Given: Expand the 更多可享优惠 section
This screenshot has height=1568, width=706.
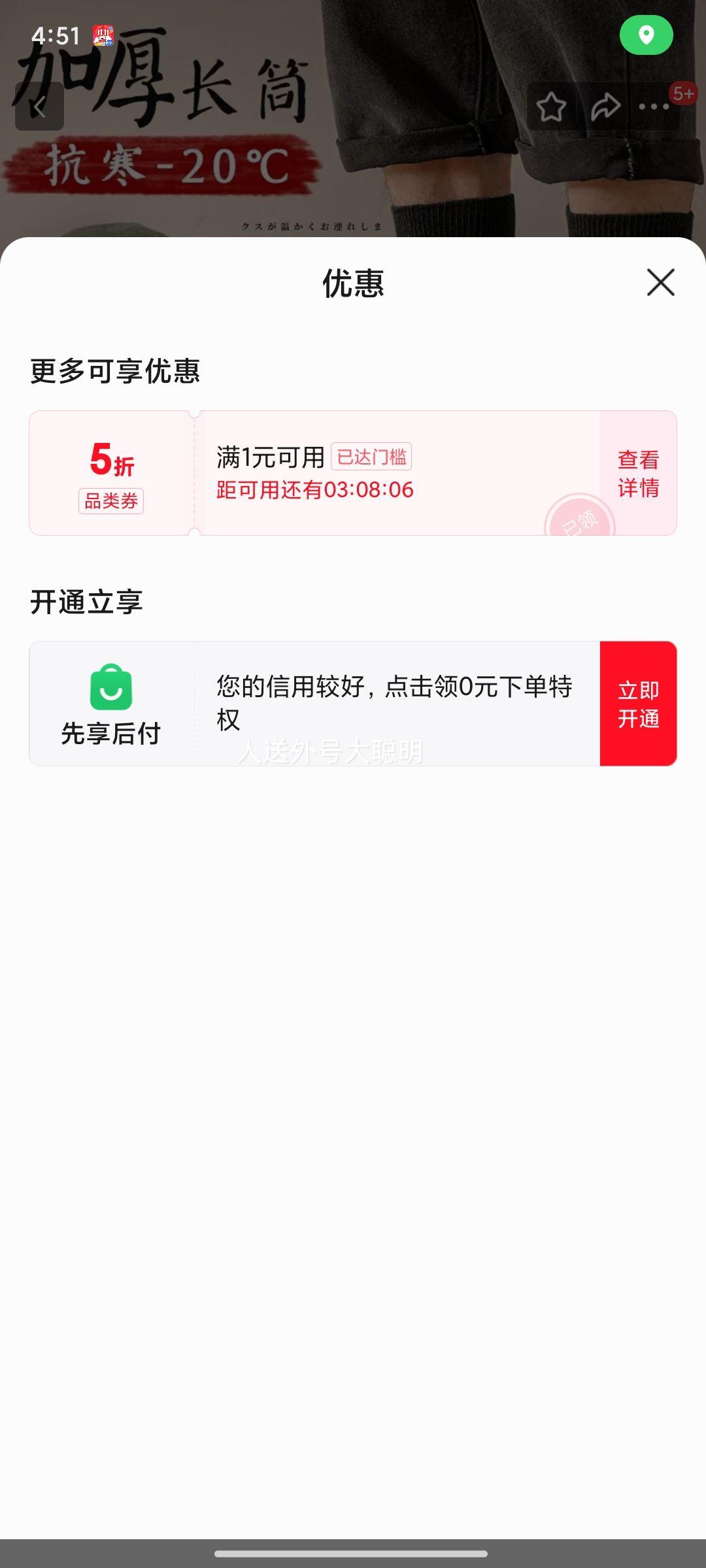Looking at the screenshot, I should pos(114,370).
